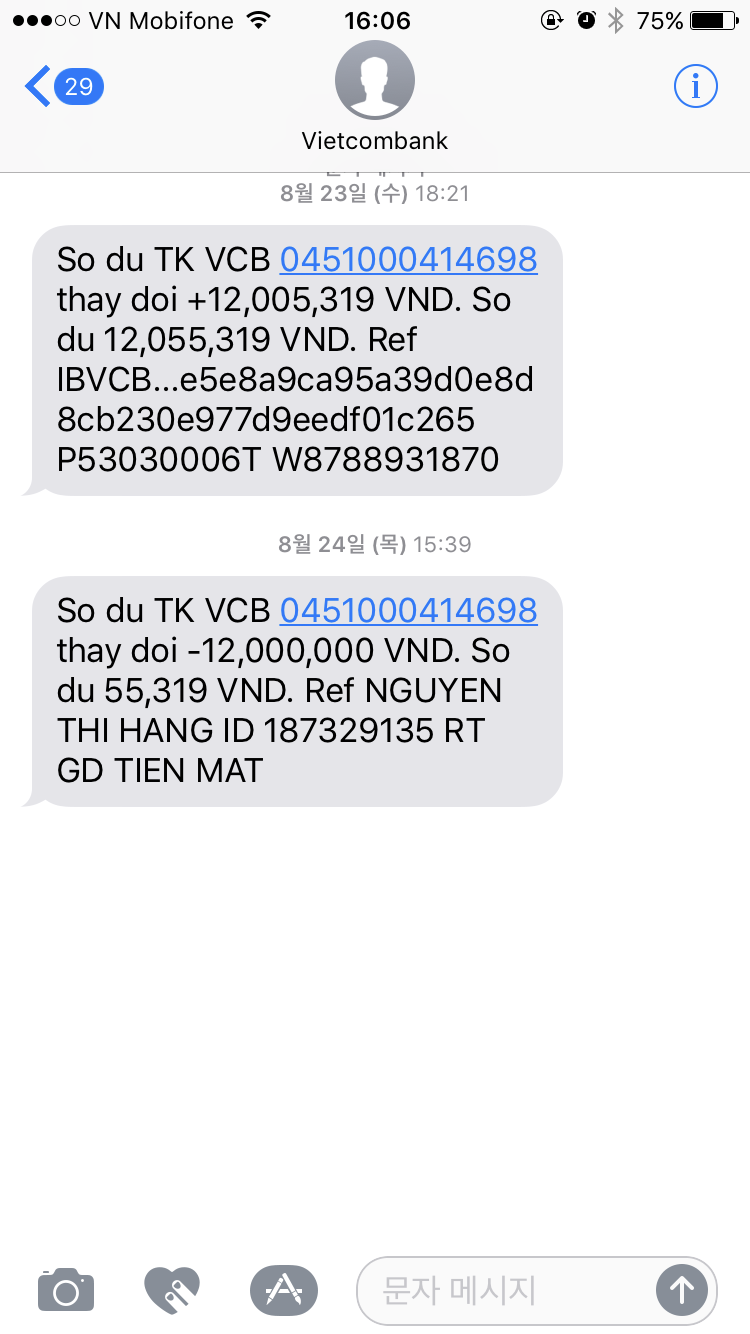The height and width of the screenshot is (1334, 750).
Task: Tap the send arrow button
Action: pos(681,1290)
